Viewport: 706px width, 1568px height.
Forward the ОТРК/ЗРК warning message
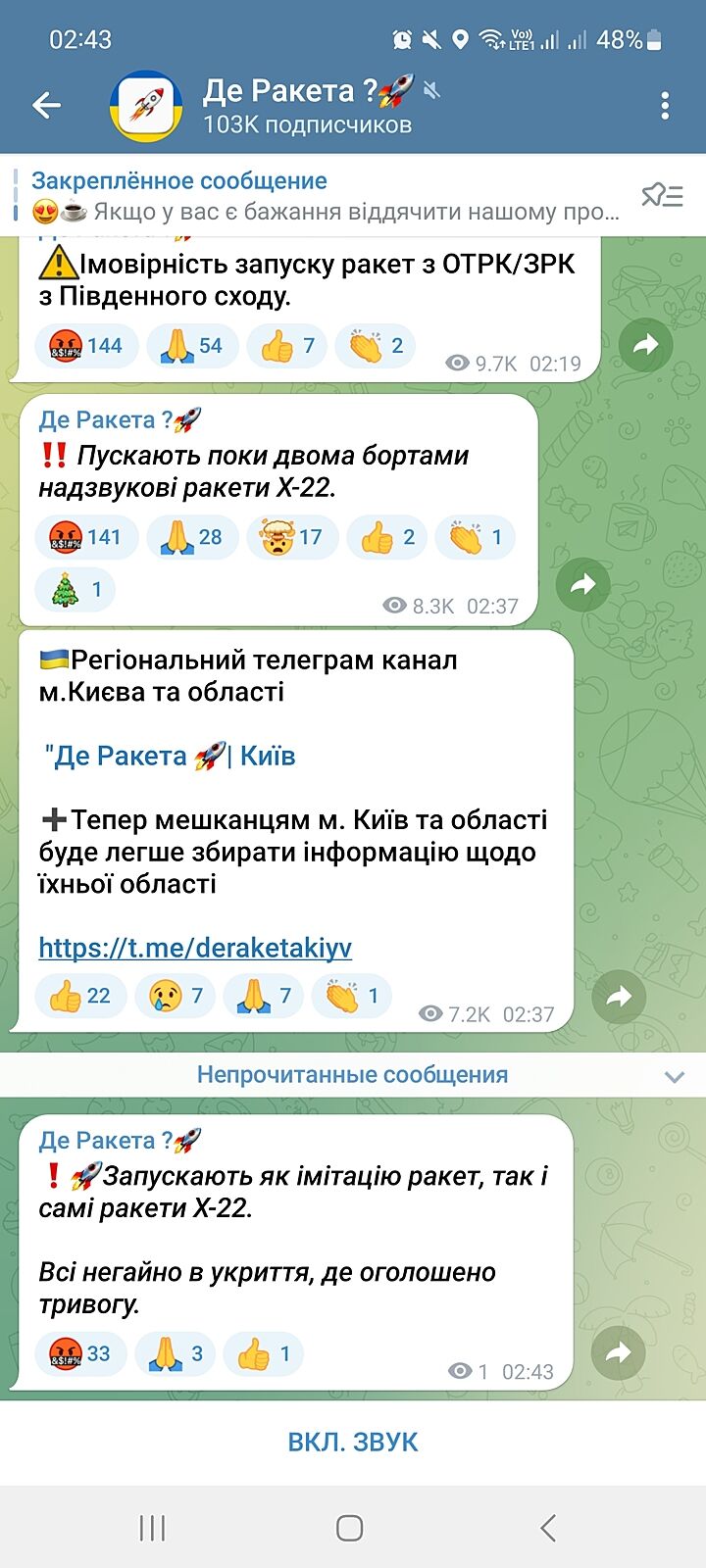point(645,345)
